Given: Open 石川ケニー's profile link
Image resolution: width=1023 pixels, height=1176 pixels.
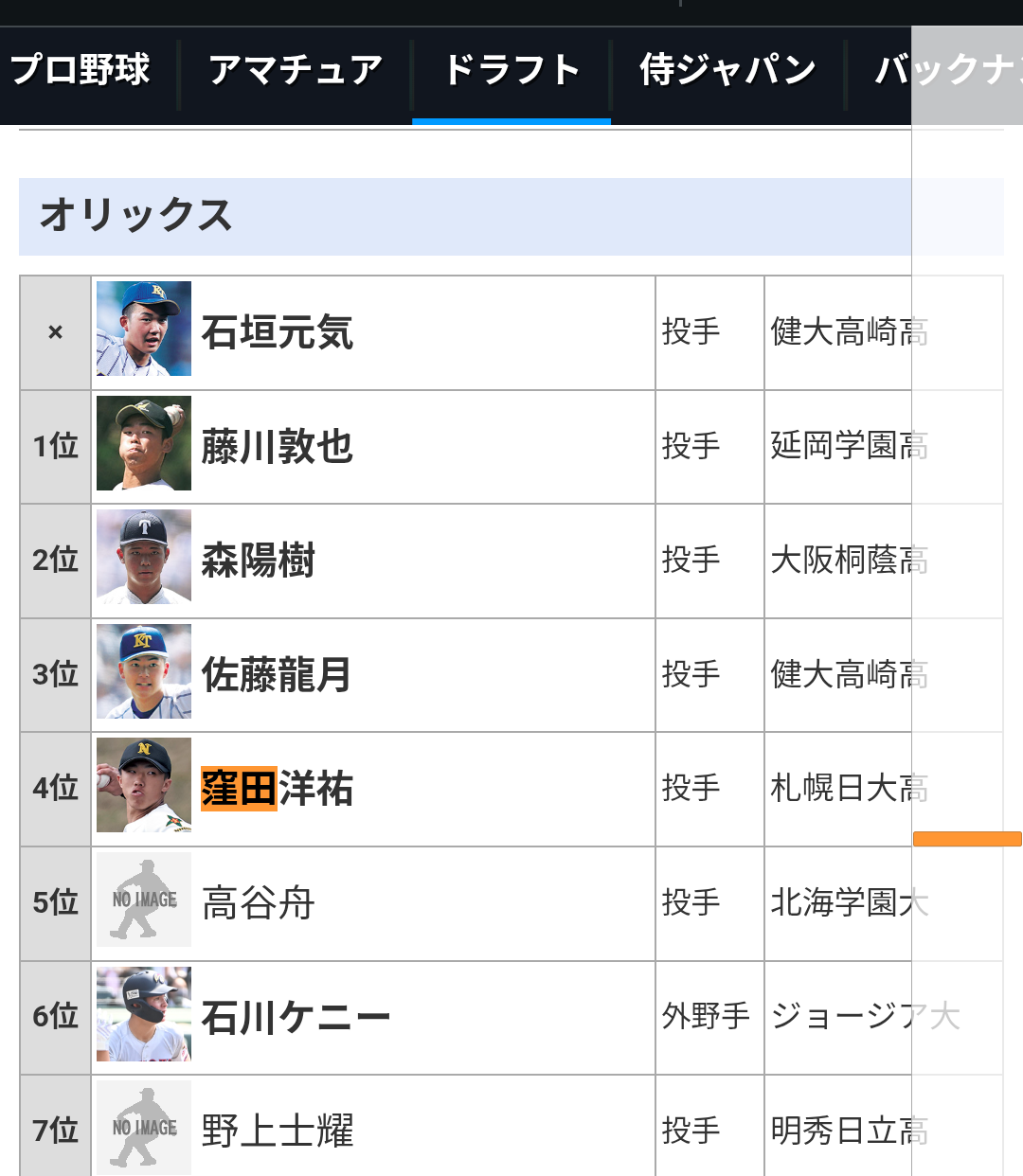Looking at the screenshot, I should point(296,1018).
